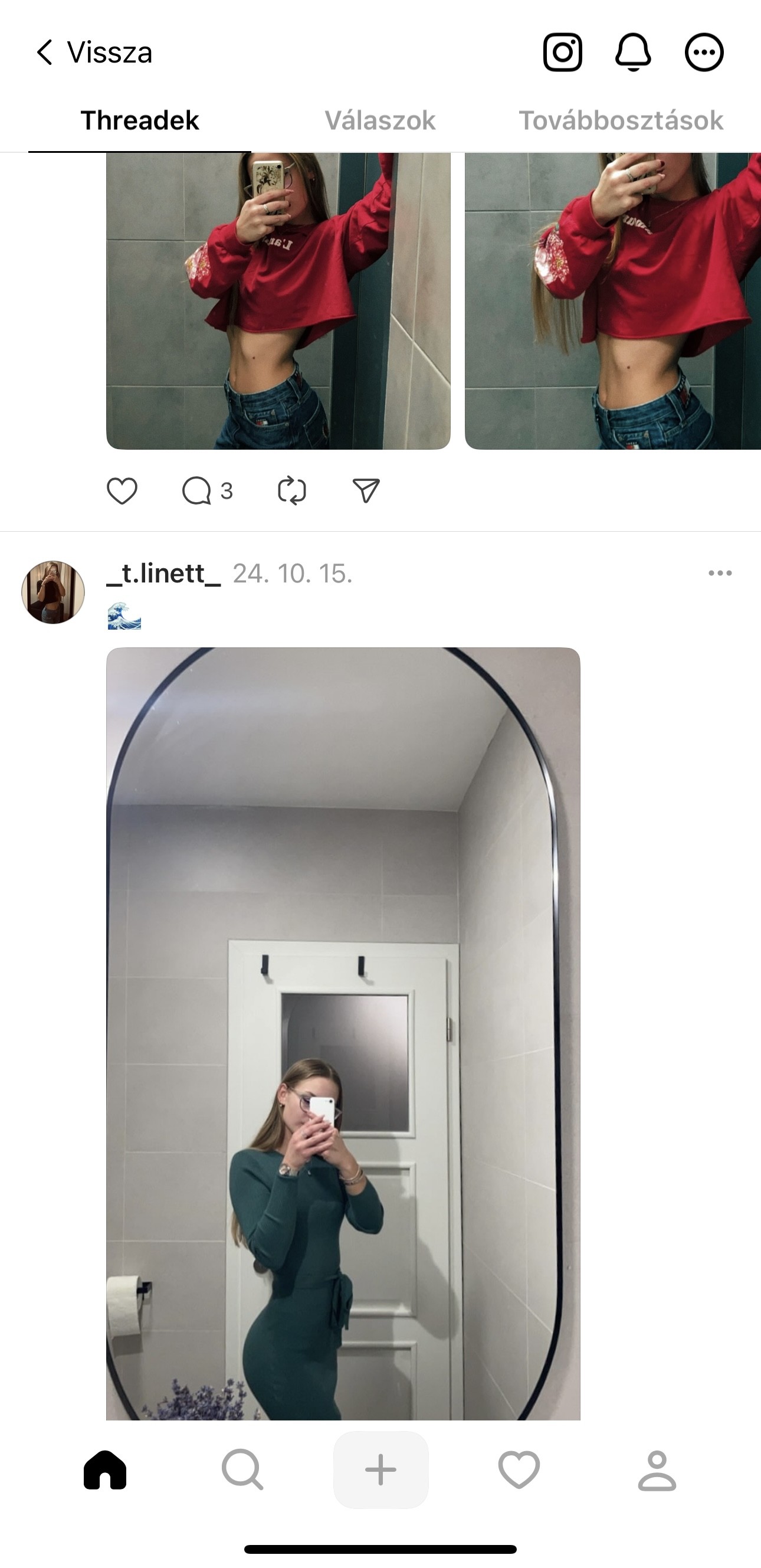Switch to the Továbbosztások tab

pyautogui.click(x=621, y=120)
